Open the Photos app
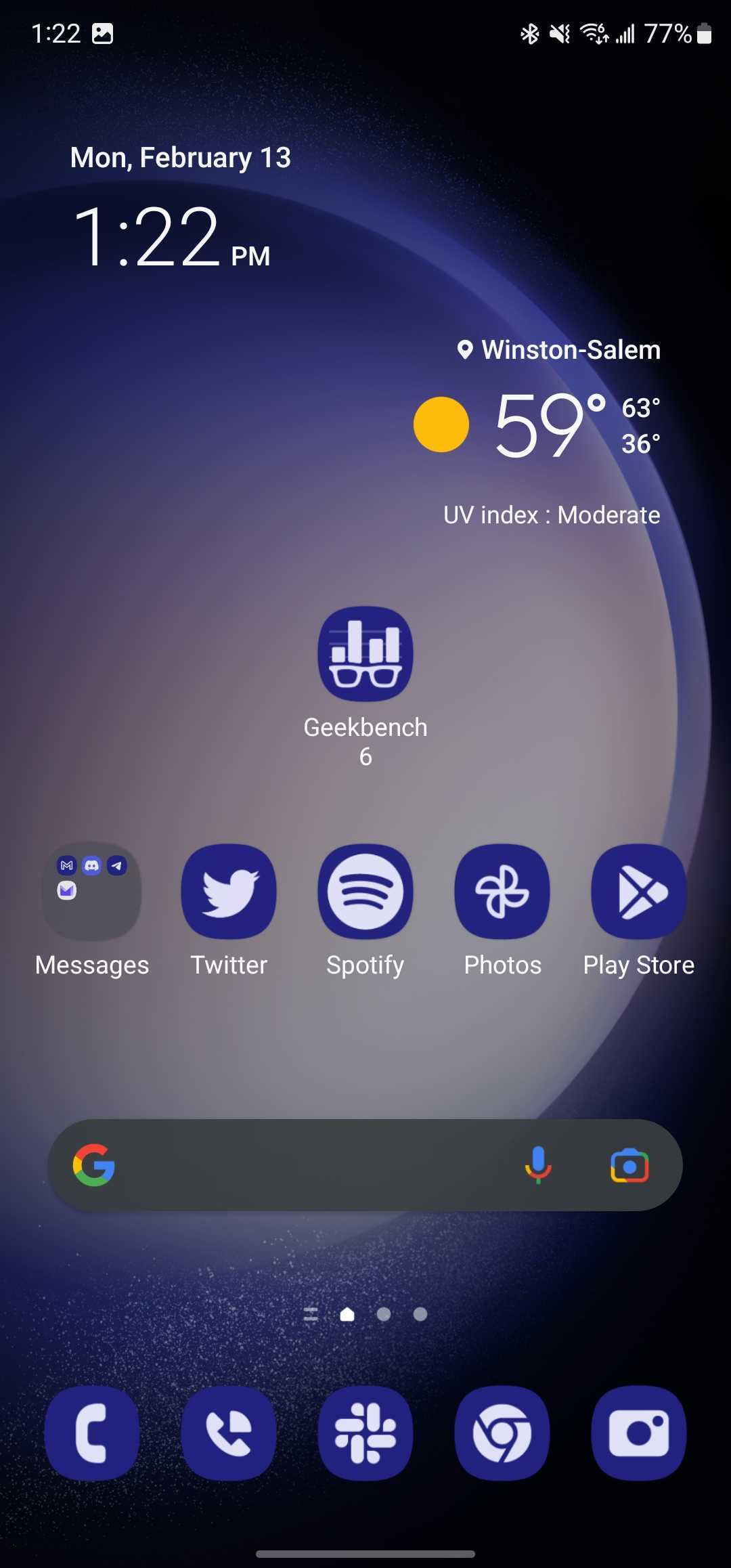The width and height of the screenshot is (731, 1568). click(502, 892)
